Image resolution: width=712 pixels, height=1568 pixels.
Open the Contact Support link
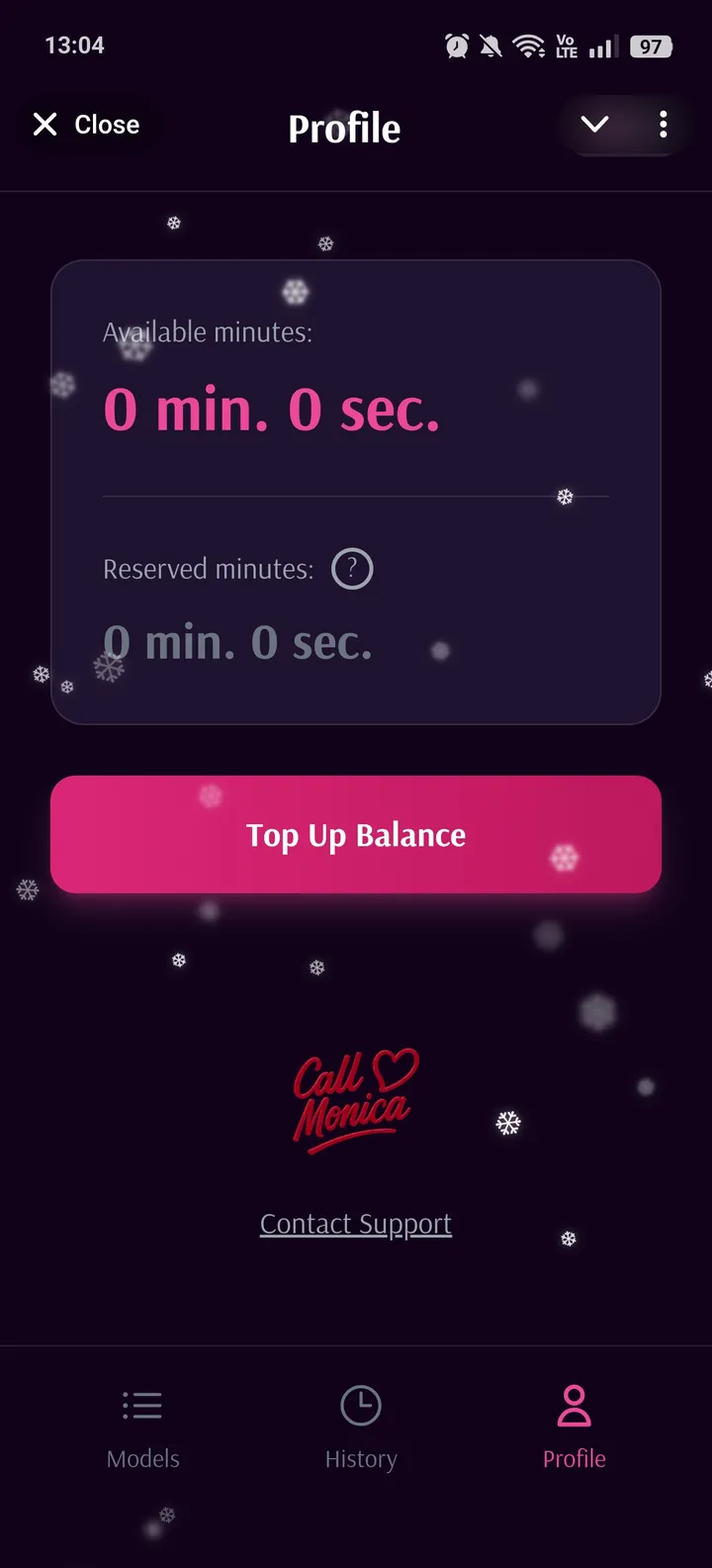[x=356, y=1224]
